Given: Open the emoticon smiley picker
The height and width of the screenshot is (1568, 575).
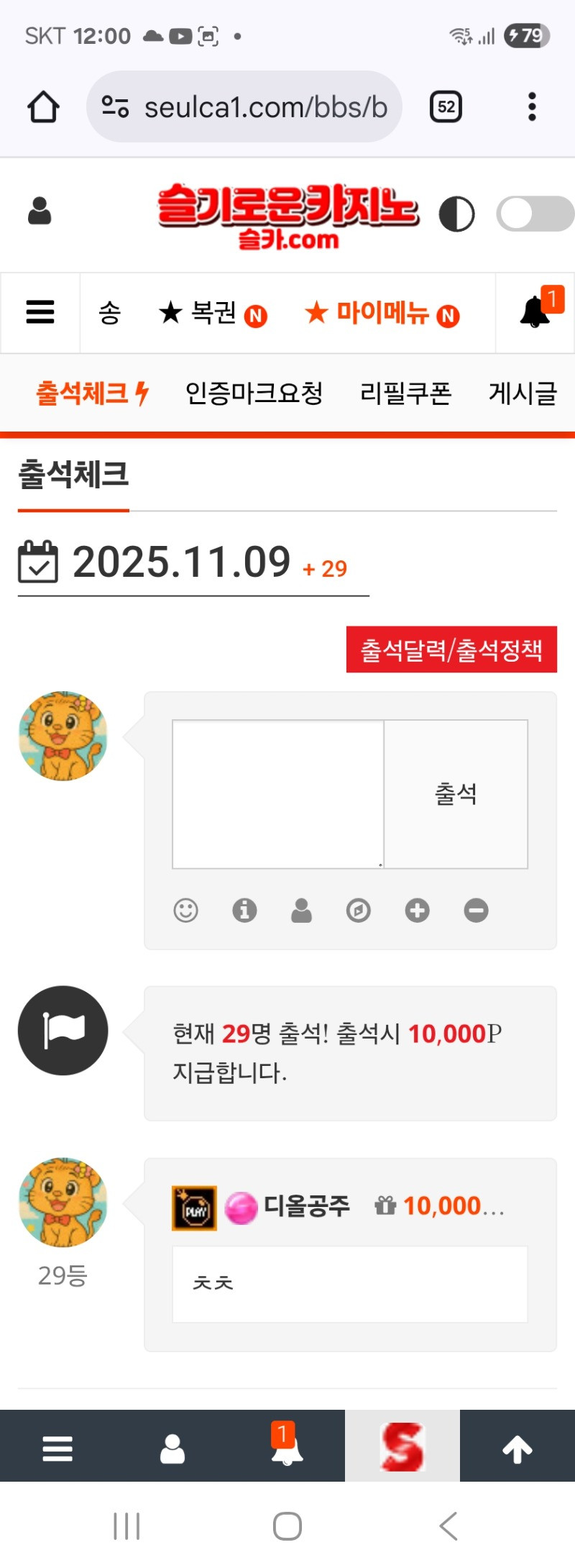Looking at the screenshot, I should 185,911.
